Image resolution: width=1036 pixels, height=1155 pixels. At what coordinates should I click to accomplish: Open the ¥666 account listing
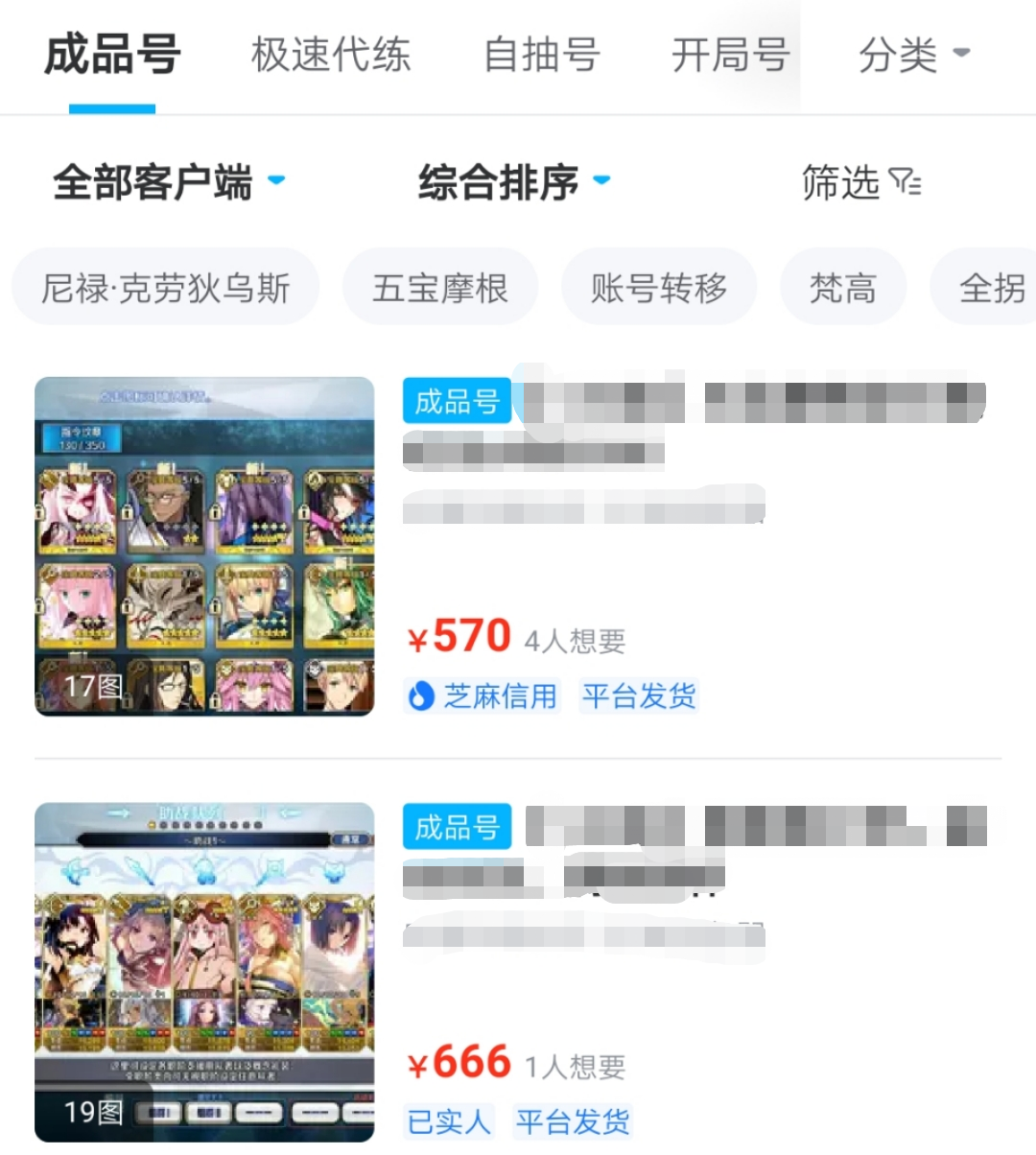point(518,971)
